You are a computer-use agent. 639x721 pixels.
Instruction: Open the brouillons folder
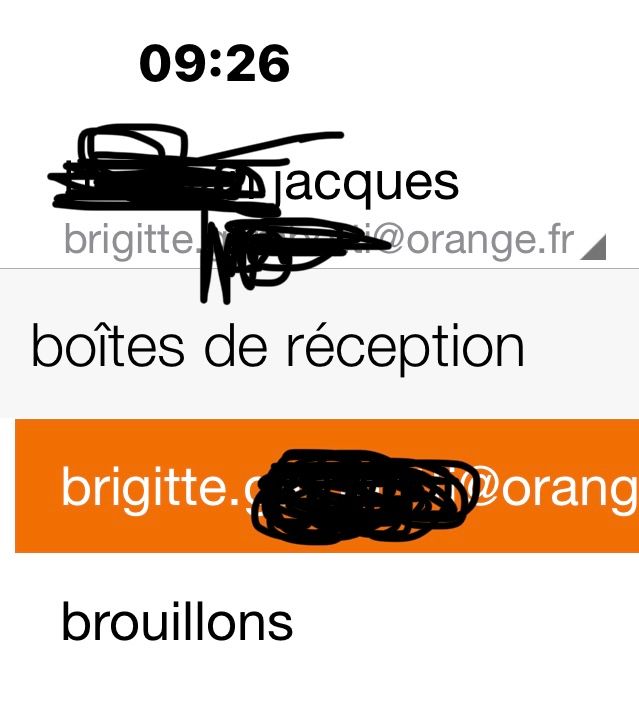click(x=177, y=623)
